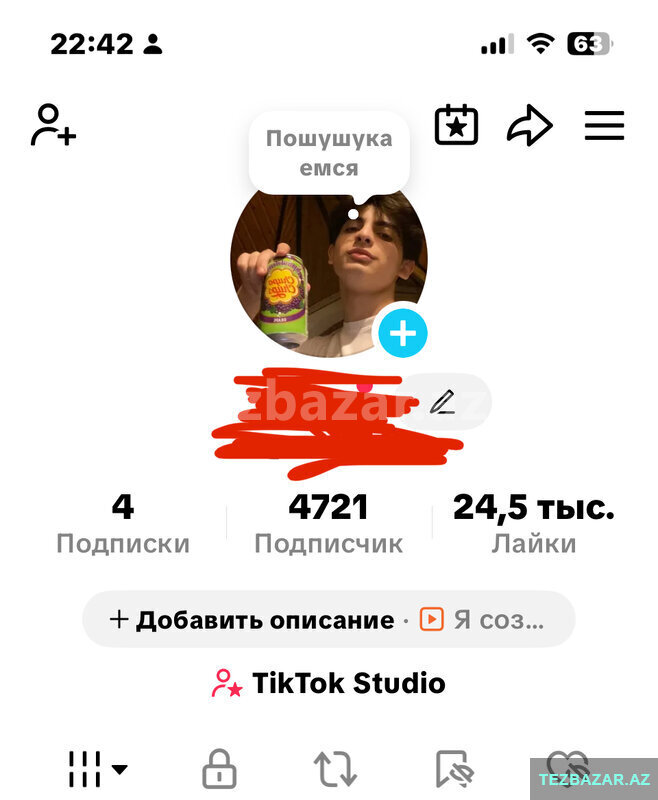Open the calendar star events icon
658x800 pixels.
[x=456, y=126]
